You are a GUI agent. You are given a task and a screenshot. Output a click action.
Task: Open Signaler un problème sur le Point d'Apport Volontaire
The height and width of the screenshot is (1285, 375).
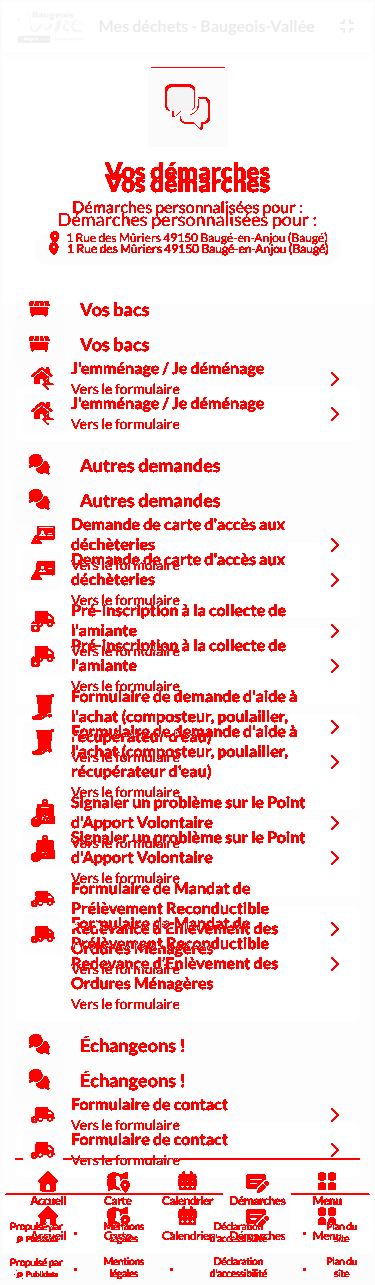point(187,857)
